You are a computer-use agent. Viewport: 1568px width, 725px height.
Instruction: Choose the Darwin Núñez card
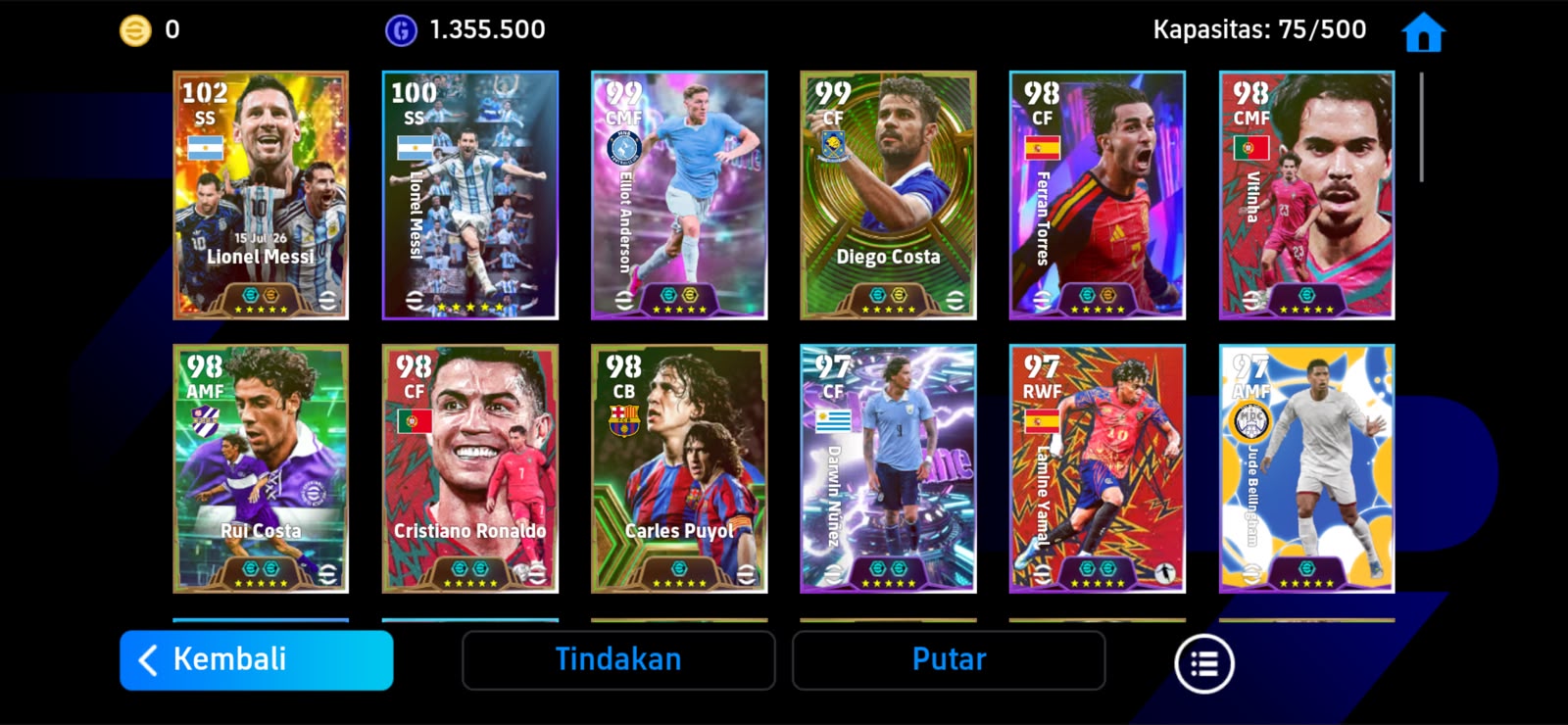[888, 468]
